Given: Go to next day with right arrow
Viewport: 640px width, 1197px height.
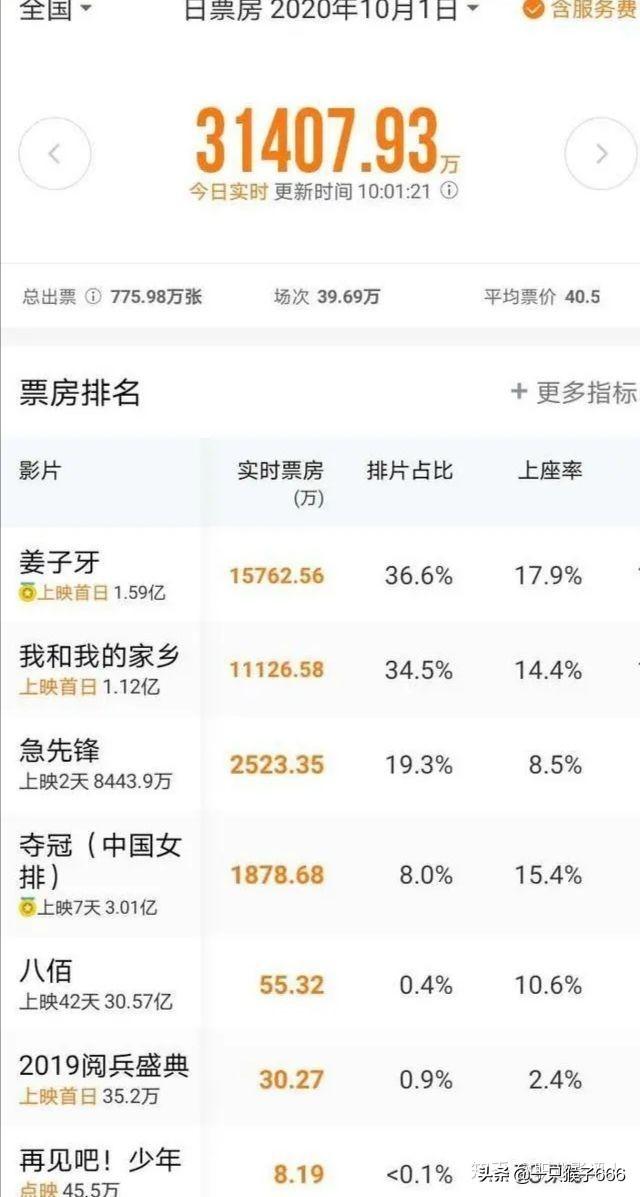Looking at the screenshot, I should point(600,153).
